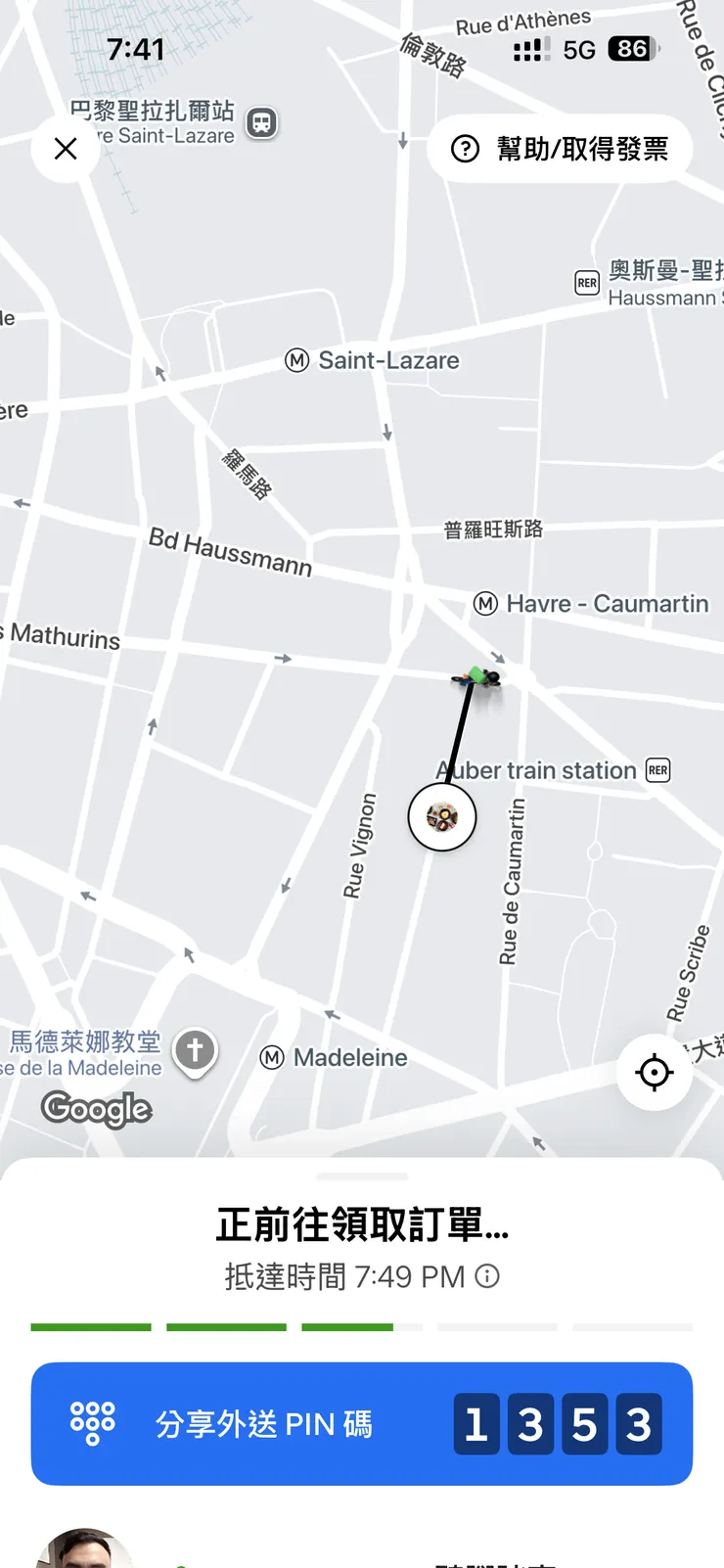The width and height of the screenshot is (724, 1568).
Task: Tap the courier marker on the map
Action: 477,676
